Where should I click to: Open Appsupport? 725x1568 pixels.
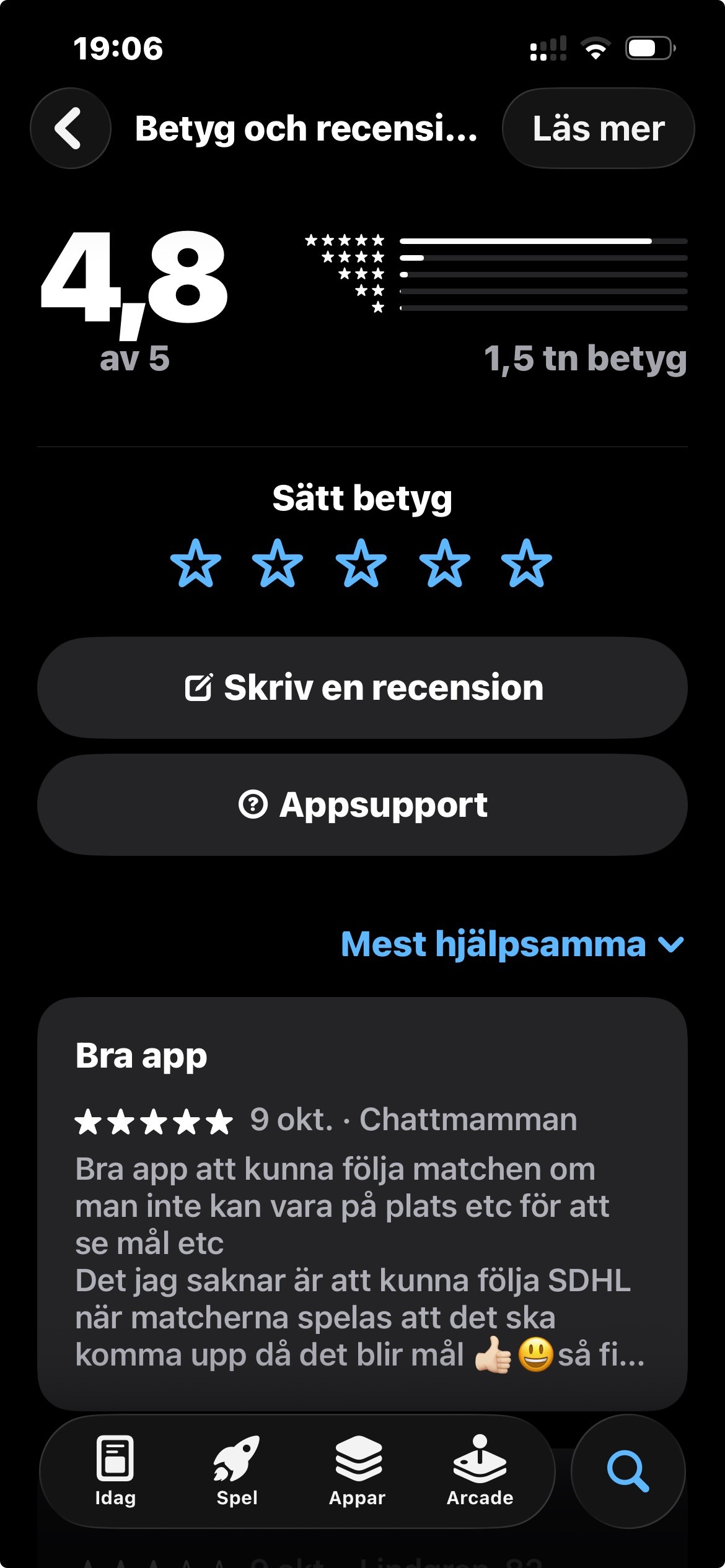tap(362, 804)
